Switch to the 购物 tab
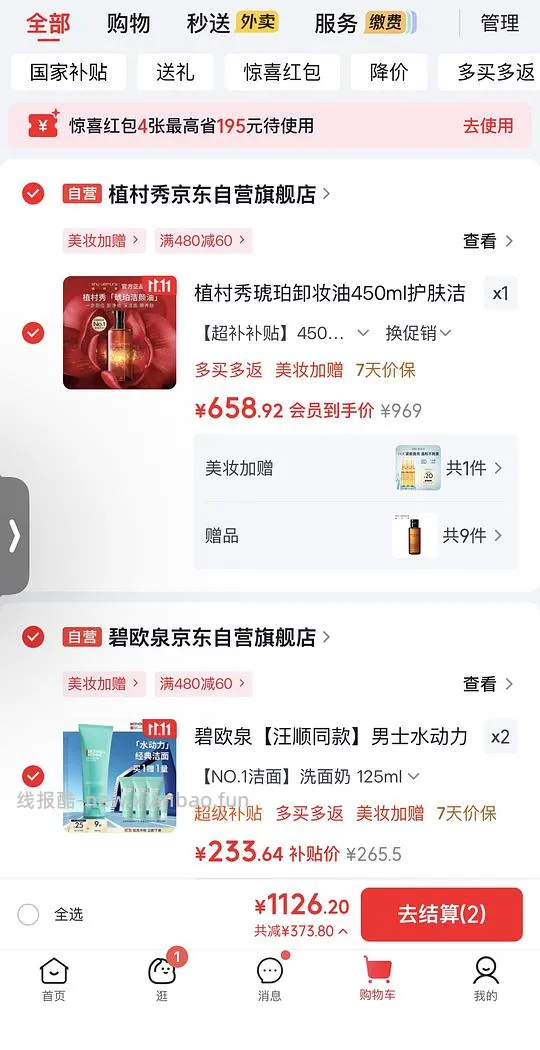This screenshot has width=540, height=1050. point(128,23)
